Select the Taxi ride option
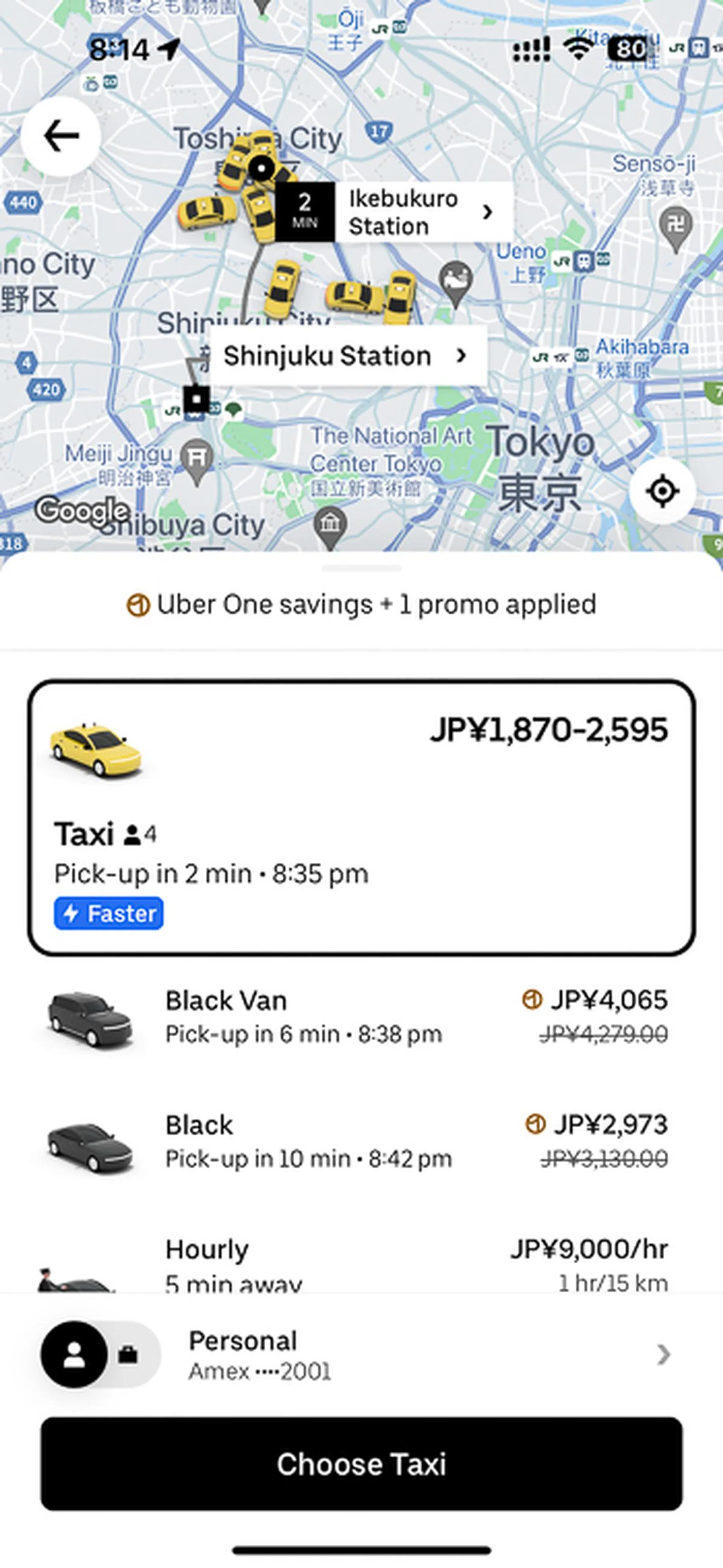723x1568 pixels. point(361,817)
